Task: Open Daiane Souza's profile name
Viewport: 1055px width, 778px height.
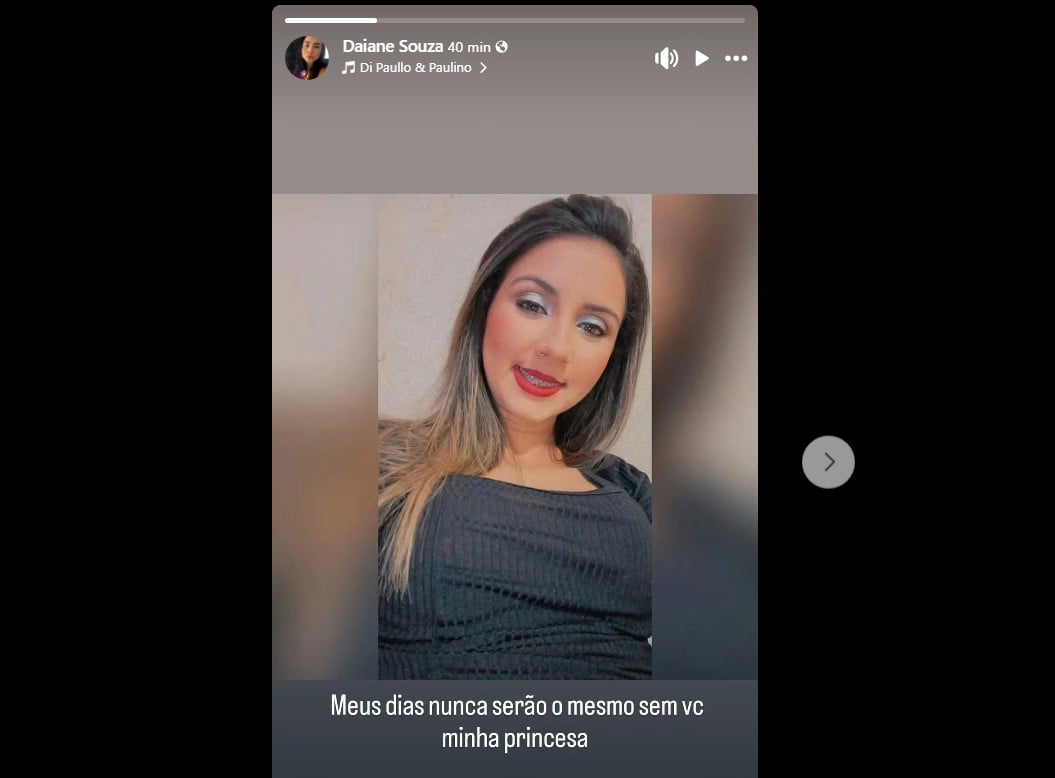Action: click(392, 47)
